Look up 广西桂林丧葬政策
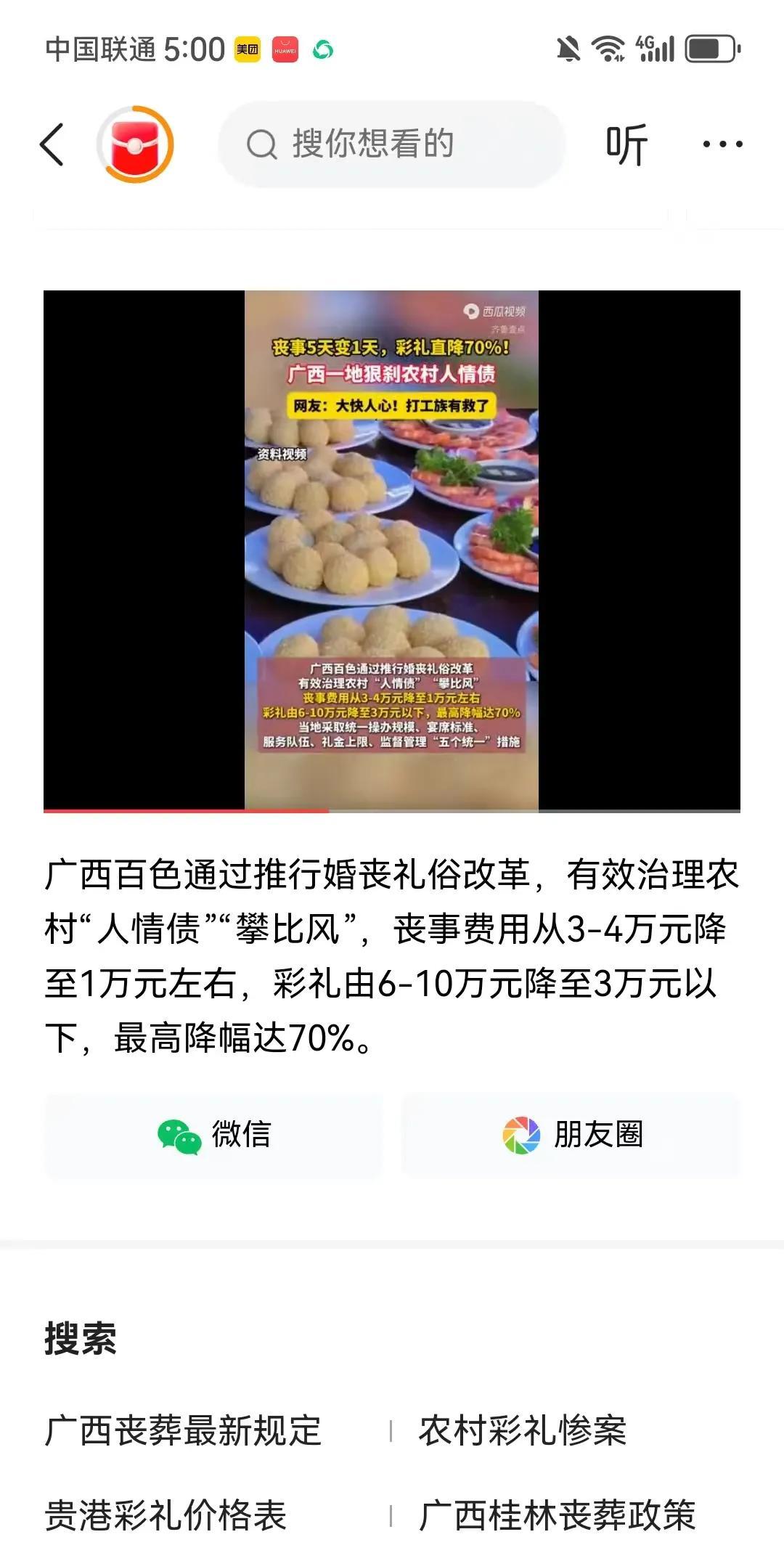 tap(558, 1515)
